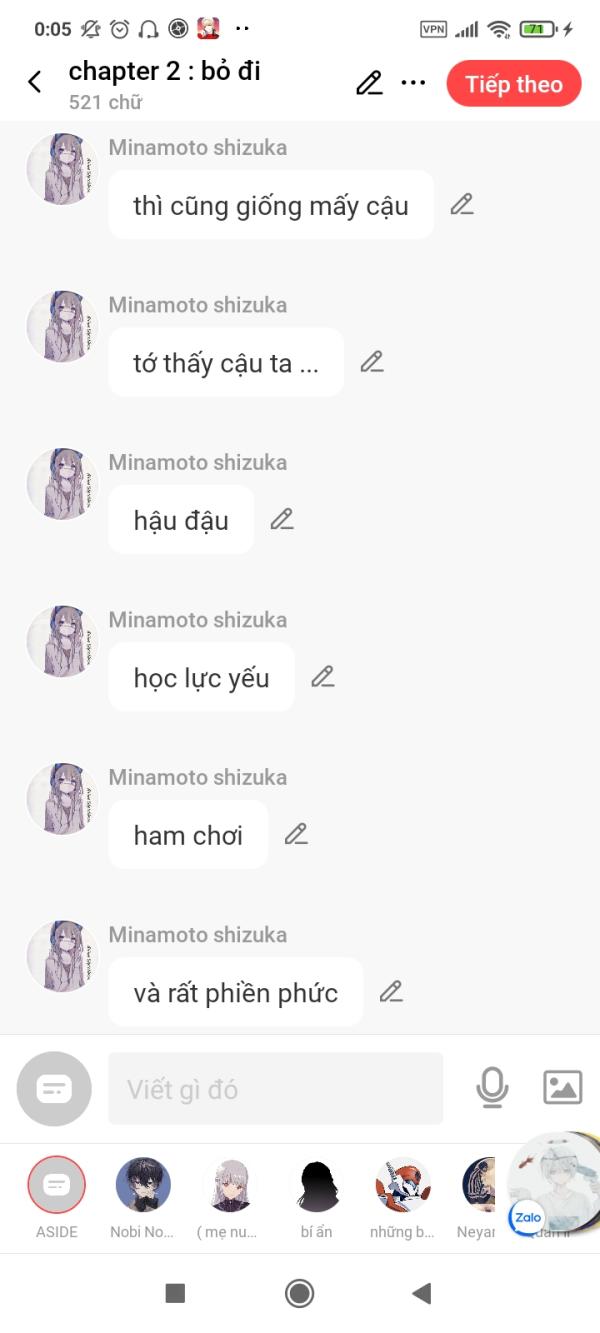Edit the message "tớ thấy cậu ta ..."
Screen dimensions: 600x1333
coord(372,362)
